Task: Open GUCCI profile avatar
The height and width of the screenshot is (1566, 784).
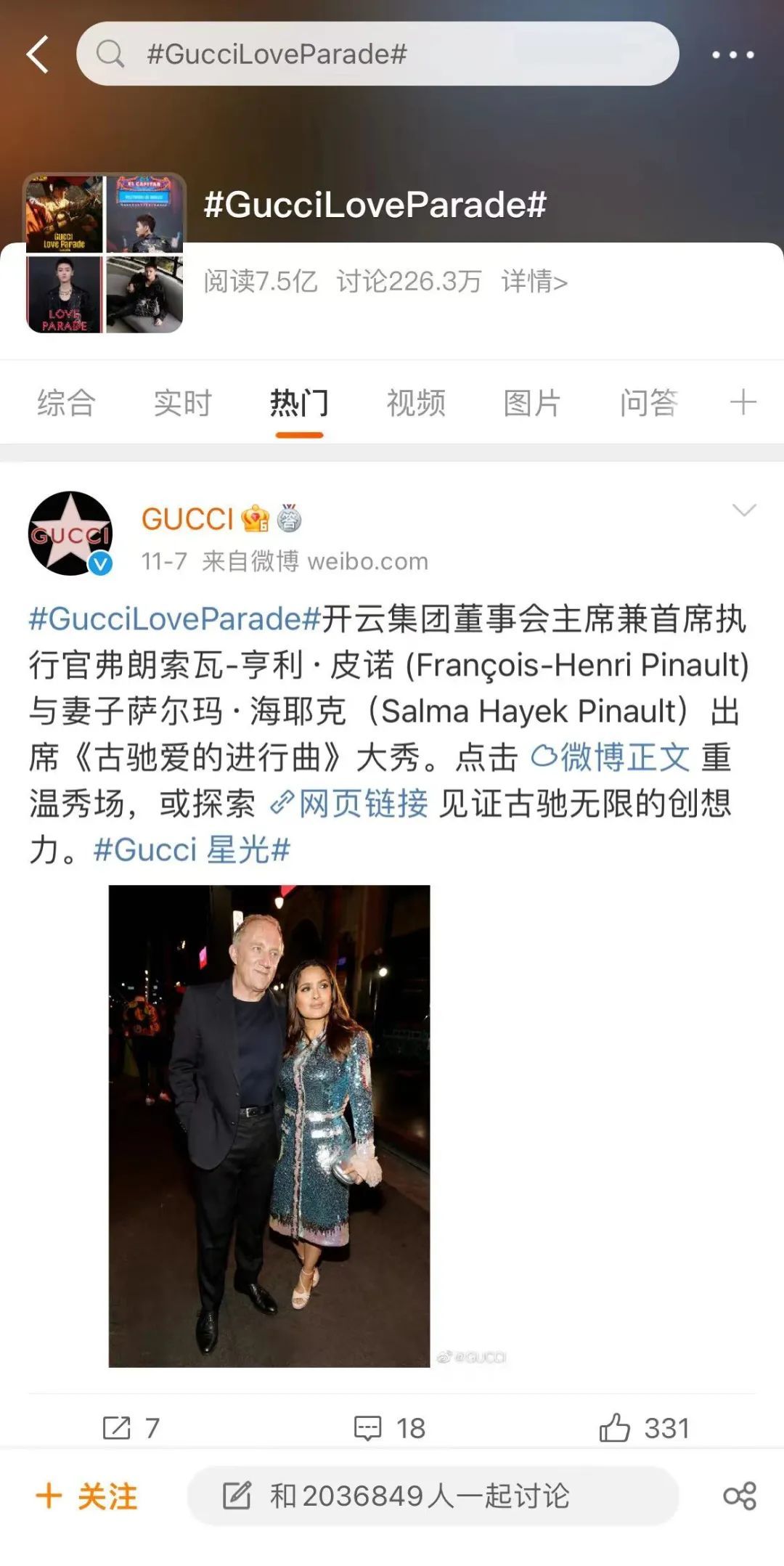Action: coord(70,534)
